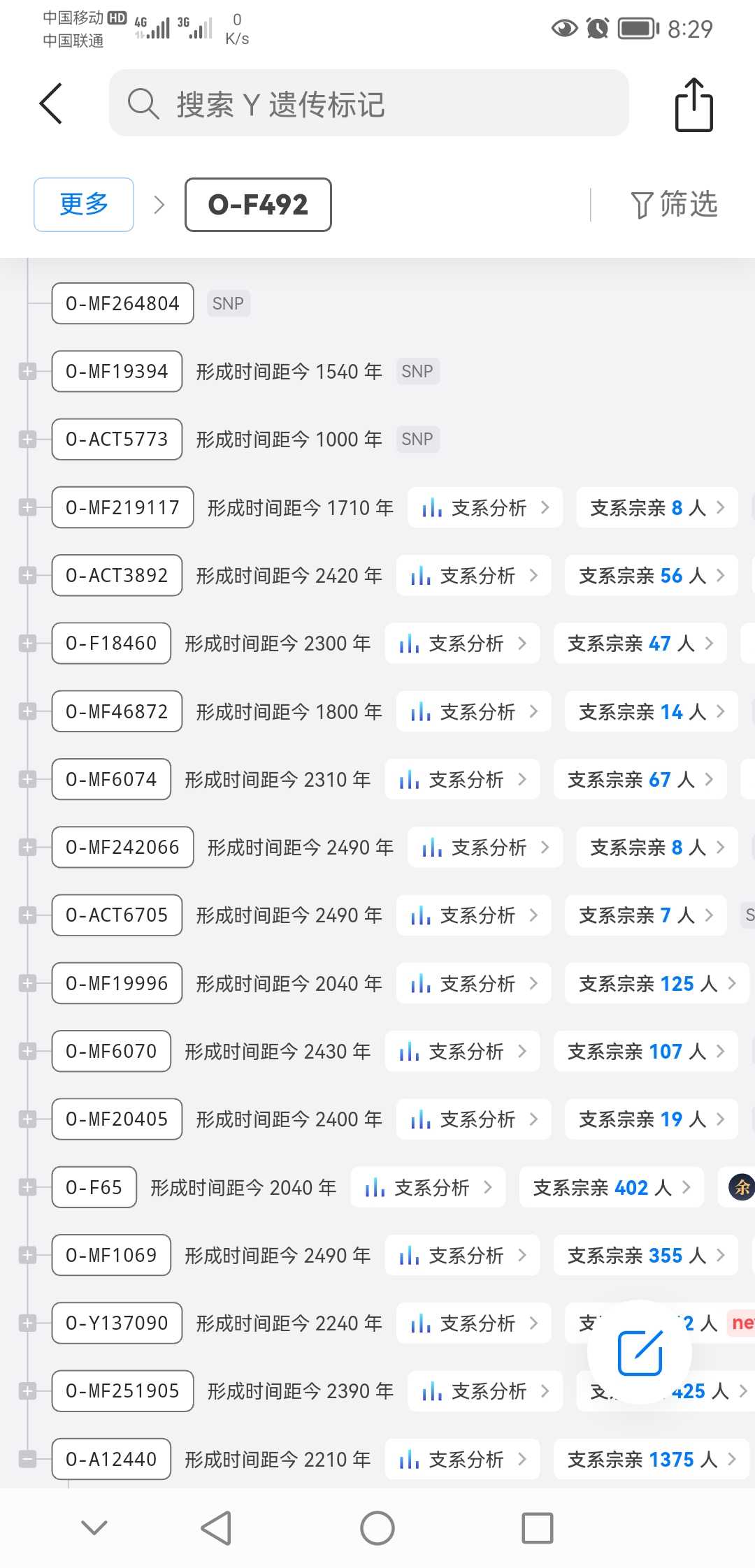Expand the O-MF19394 branch
The image size is (755, 1568).
[27, 372]
